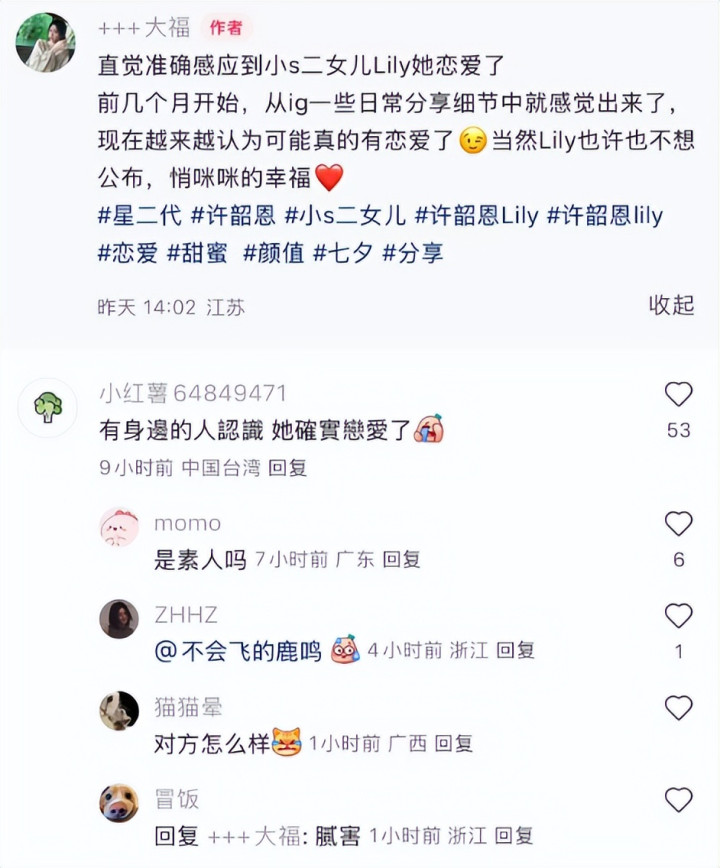Reply to 冒饭's comment
The height and width of the screenshot is (868, 720).
pyautogui.click(x=514, y=835)
